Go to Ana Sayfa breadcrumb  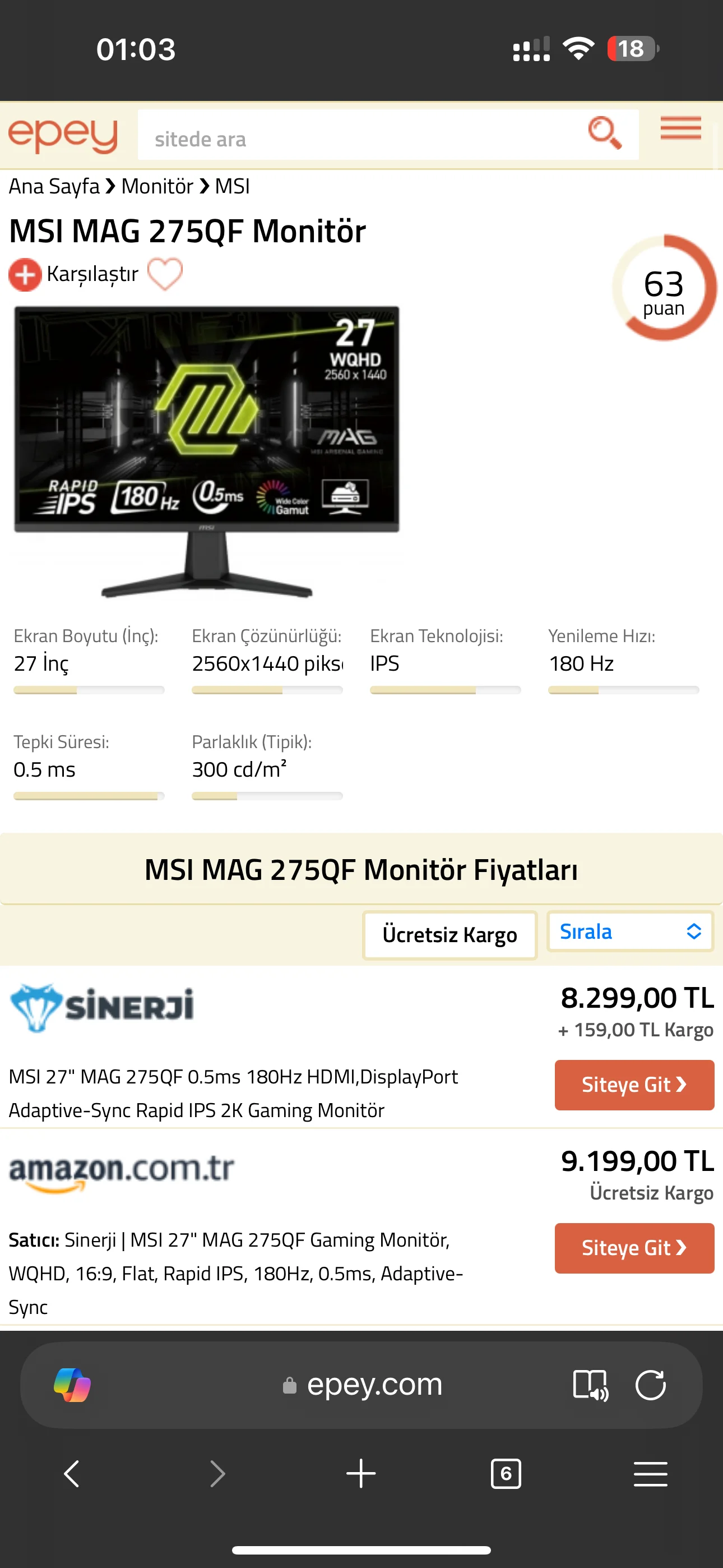click(54, 186)
